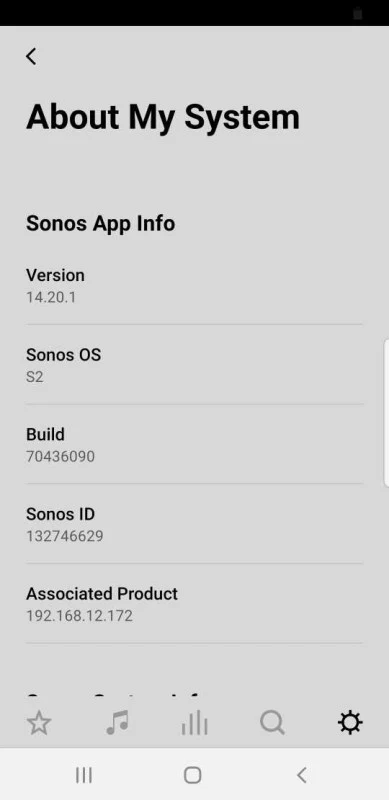Select the Settings gear tab
Screen dimensions: 389x800
(350, 722)
